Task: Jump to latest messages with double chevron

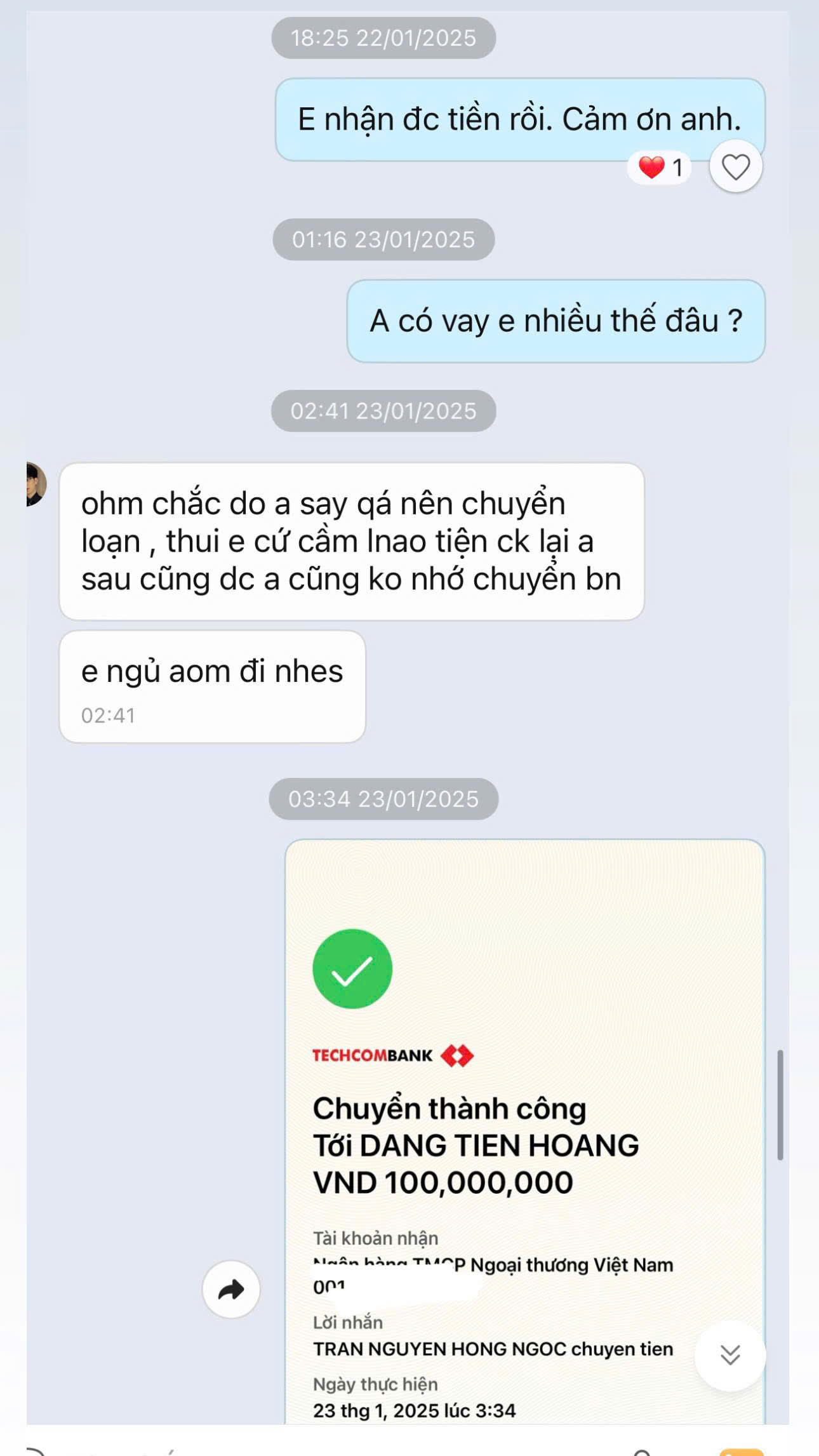Action: (x=730, y=1355)
